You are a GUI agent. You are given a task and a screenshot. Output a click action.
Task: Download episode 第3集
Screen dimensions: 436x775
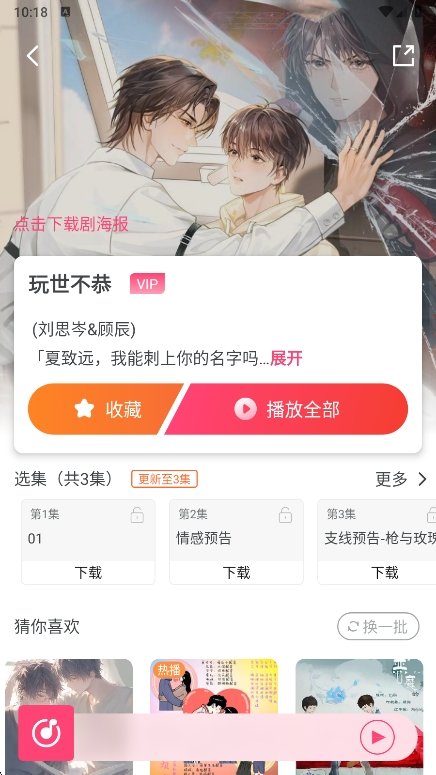pyautogui.click(x=385, y=572)
